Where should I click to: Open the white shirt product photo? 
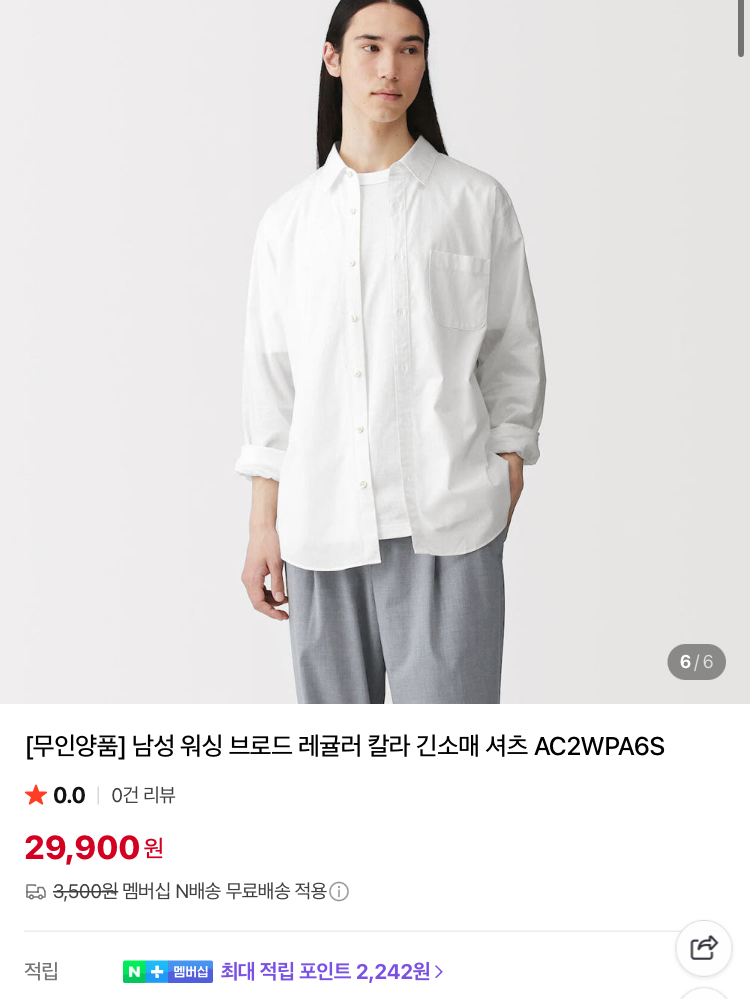click(375, 350)
